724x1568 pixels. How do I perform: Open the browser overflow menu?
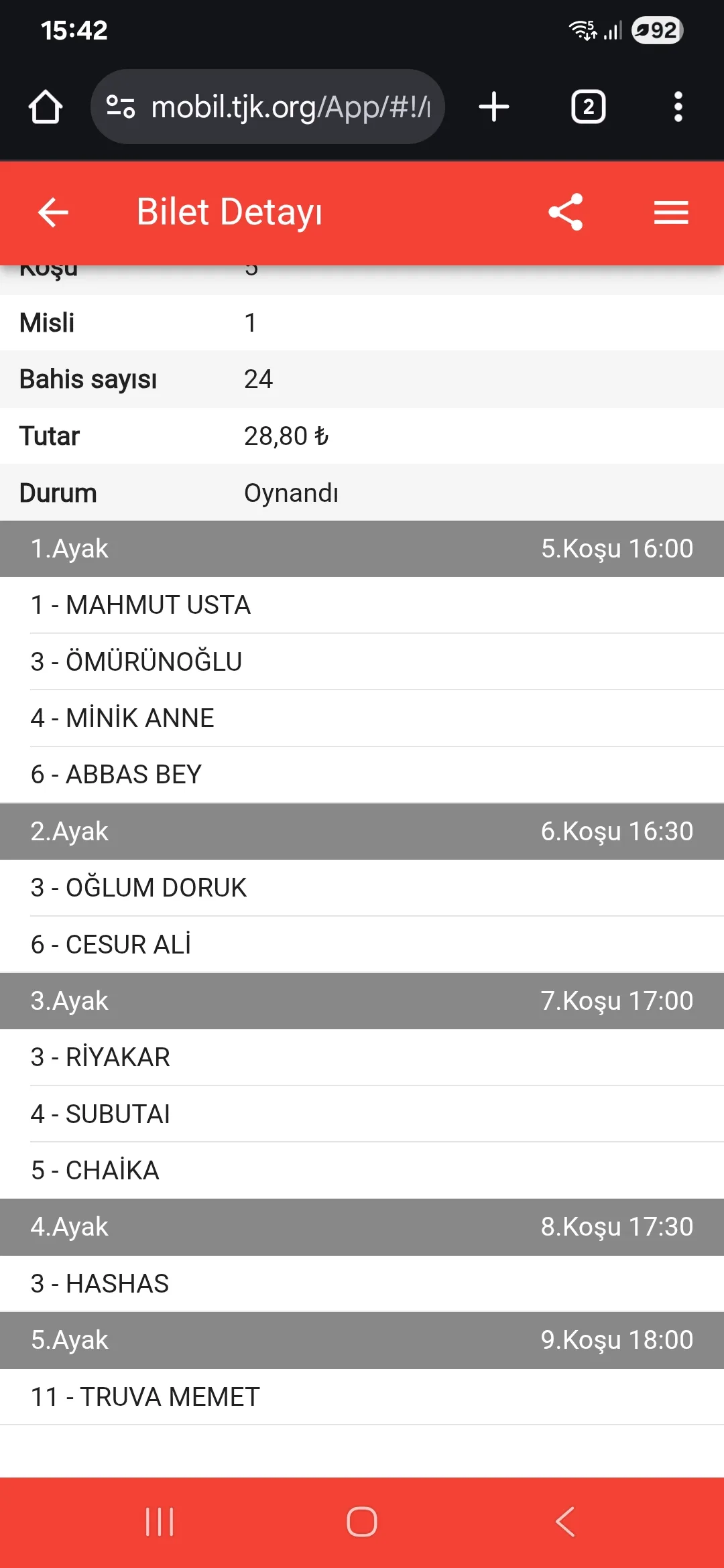pos(678,107)
